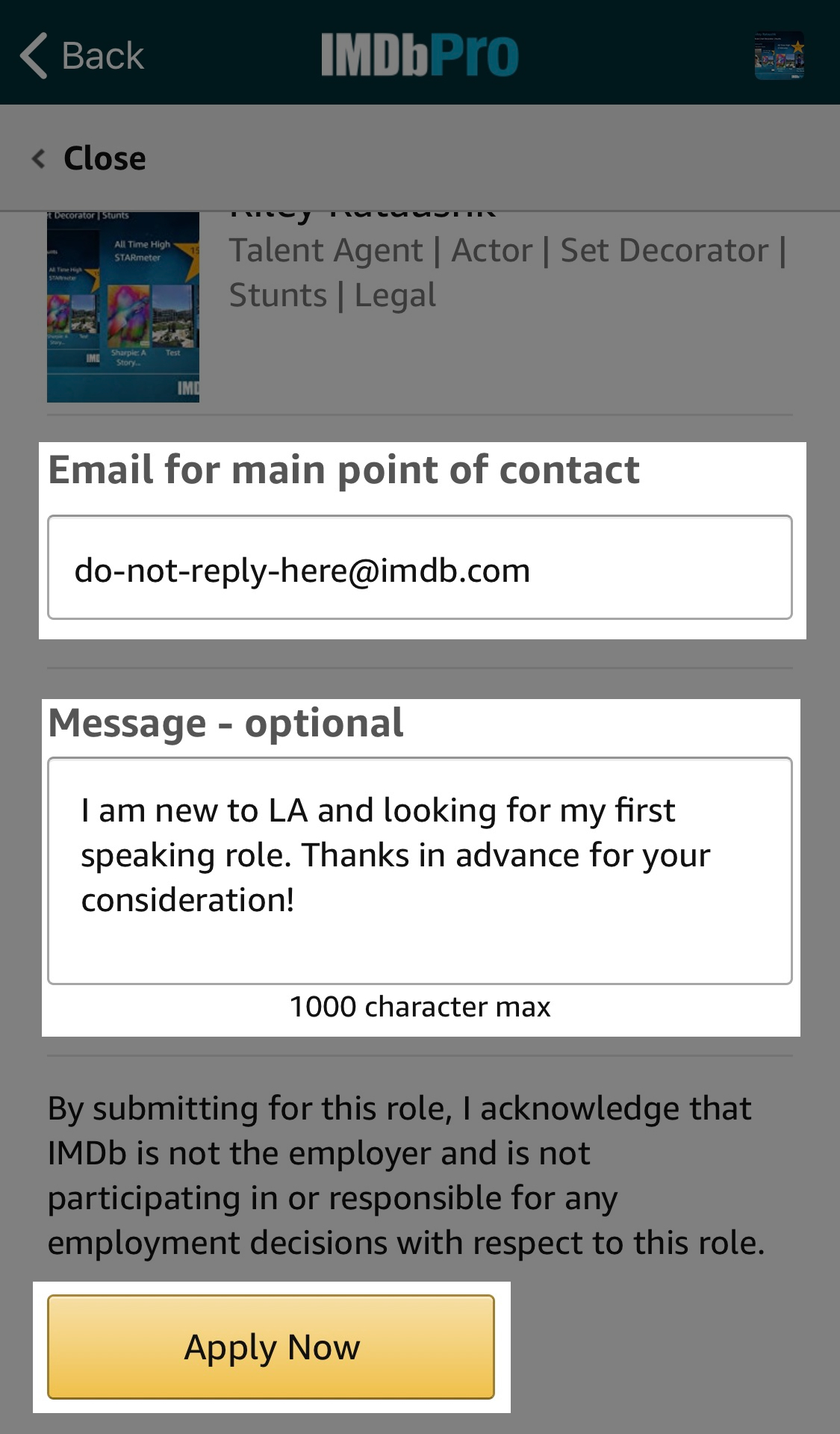
Task: Open the profile thumbnail in the header
Action: point(779,55)
